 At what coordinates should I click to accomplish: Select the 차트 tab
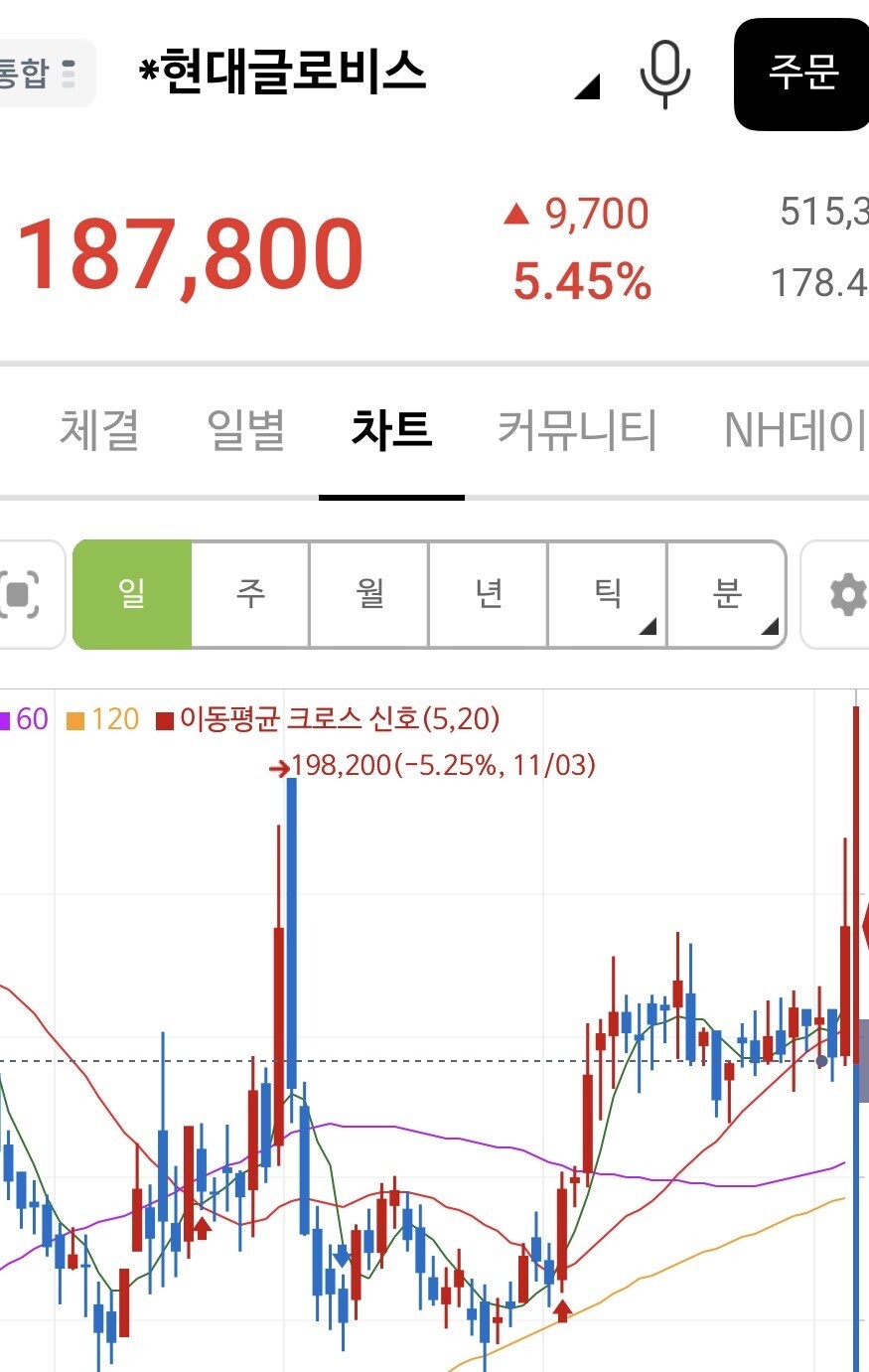[x=391, y=430]
